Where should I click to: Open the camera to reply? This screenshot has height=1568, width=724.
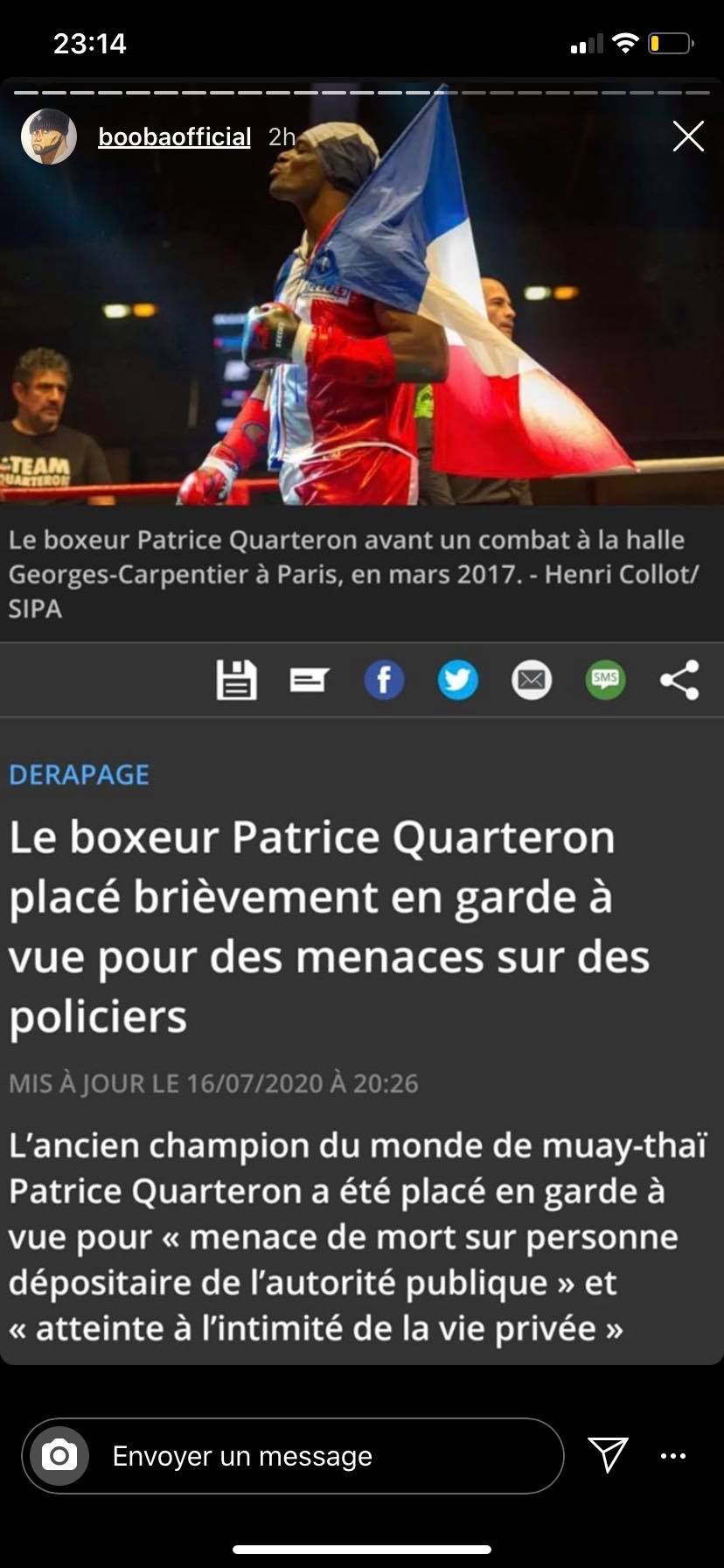click(59, 1456)
